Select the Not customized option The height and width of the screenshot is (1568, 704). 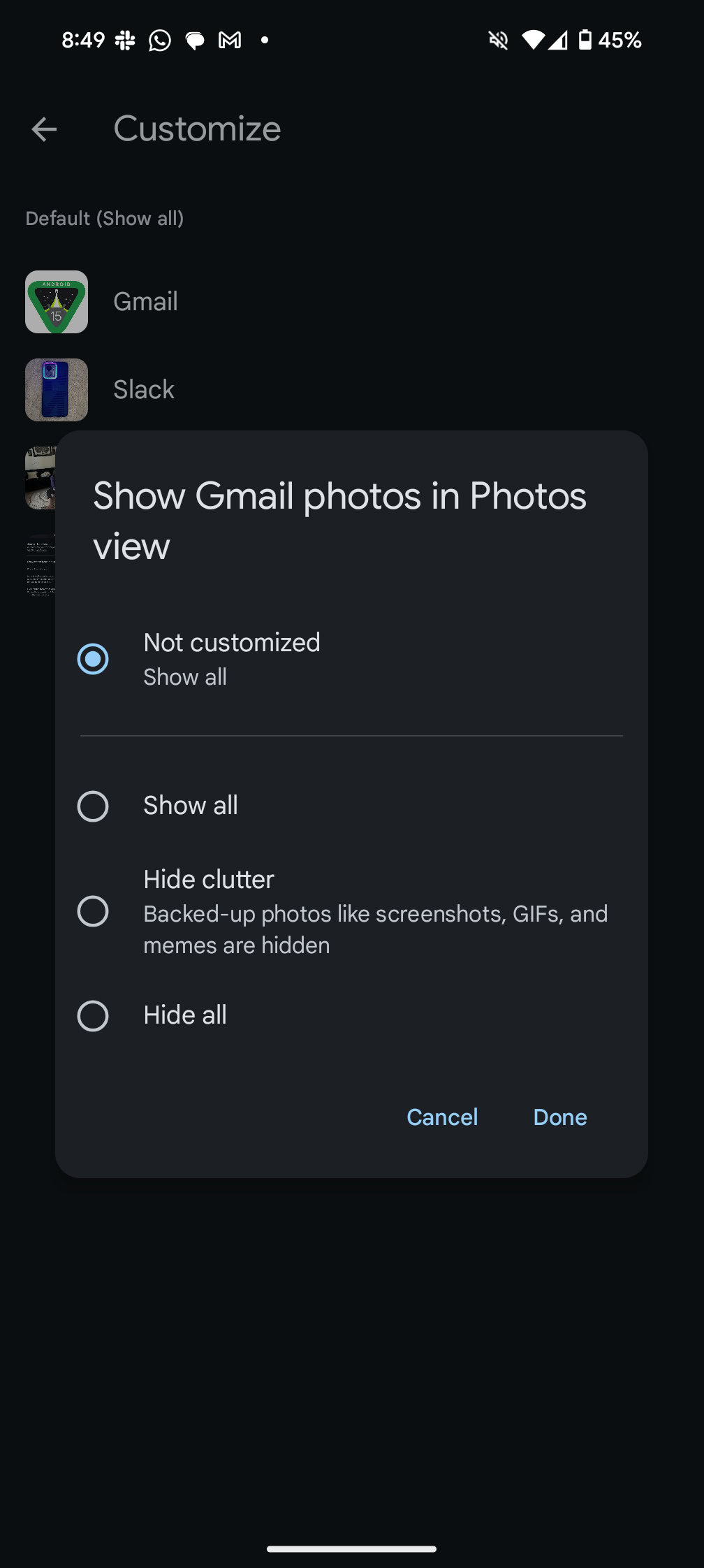tap(93, 659)
